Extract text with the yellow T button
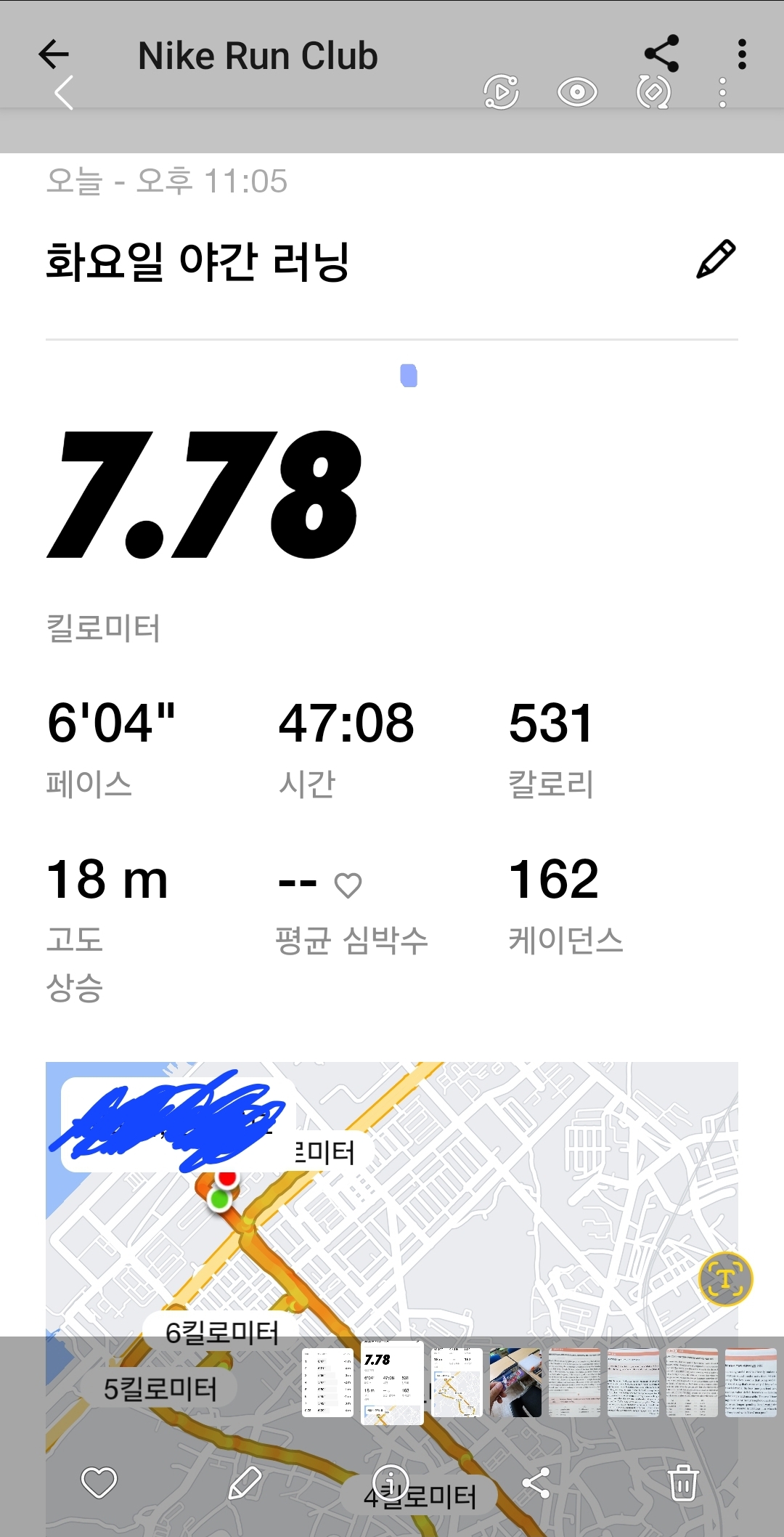Viewport: 784px width, 1537px height. [725, 1279]
